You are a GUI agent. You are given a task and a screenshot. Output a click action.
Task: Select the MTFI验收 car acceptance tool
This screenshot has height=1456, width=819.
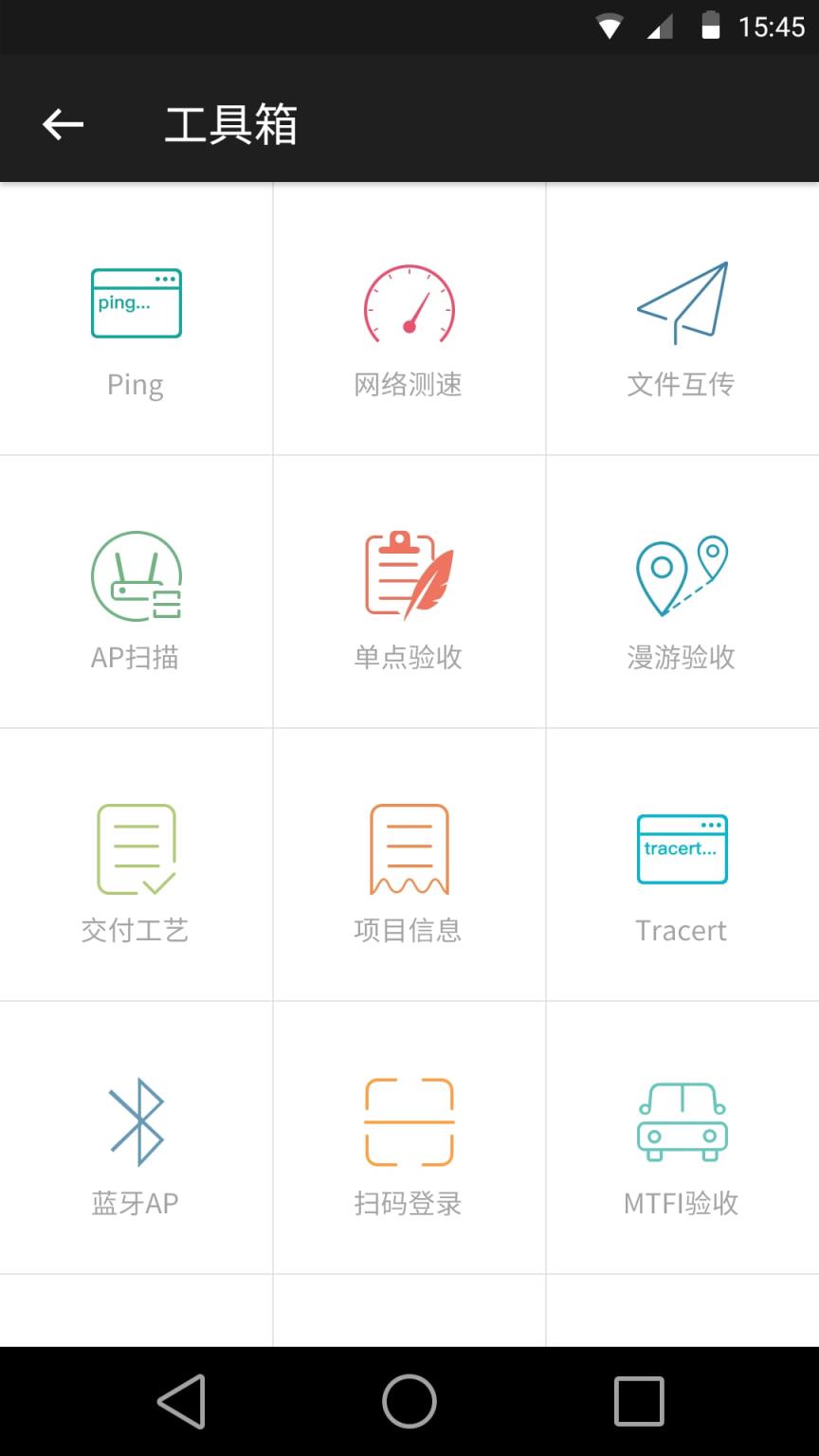[x=682, y=1140]
